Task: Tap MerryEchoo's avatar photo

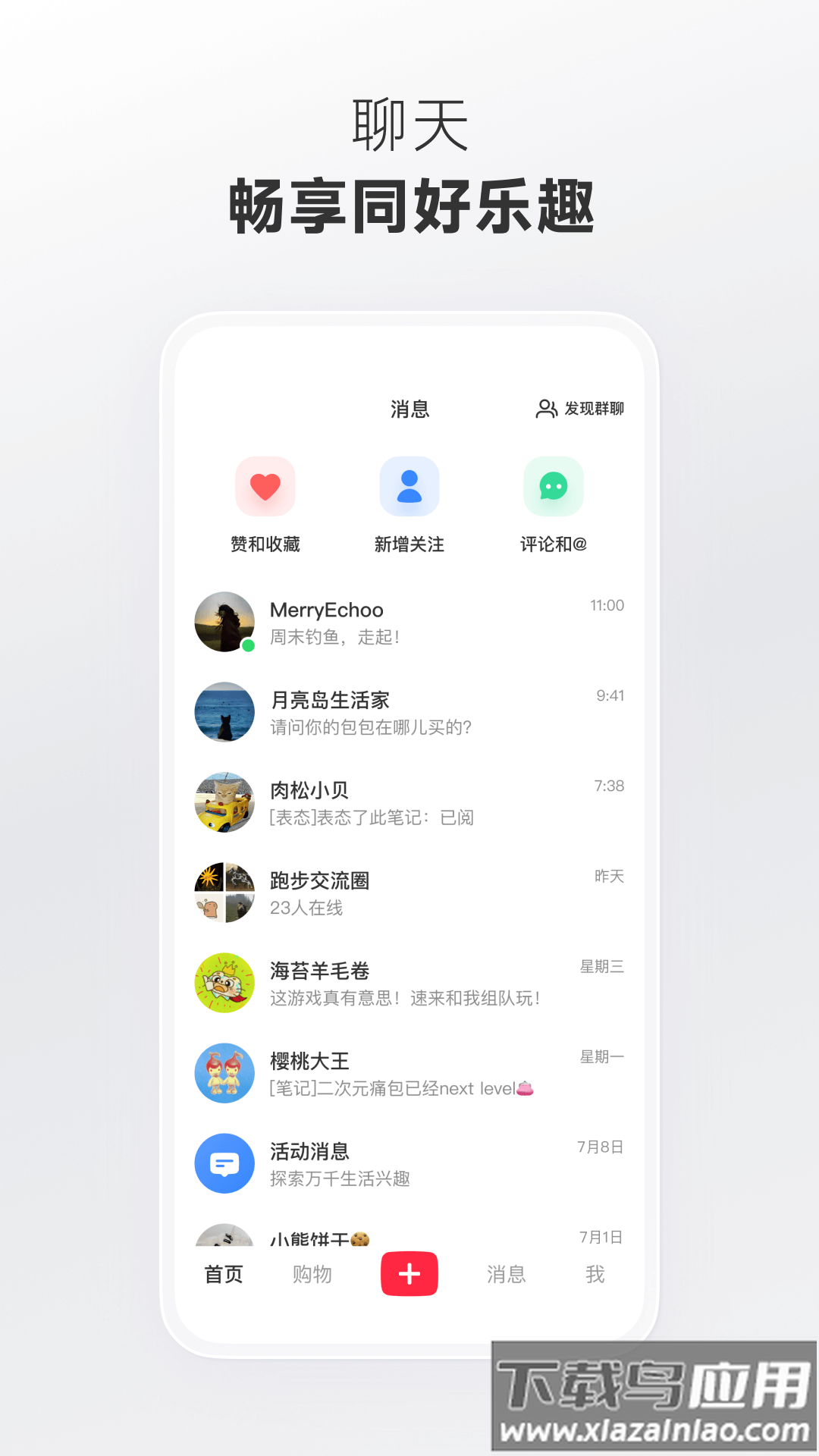Action: tap(224, 622)
